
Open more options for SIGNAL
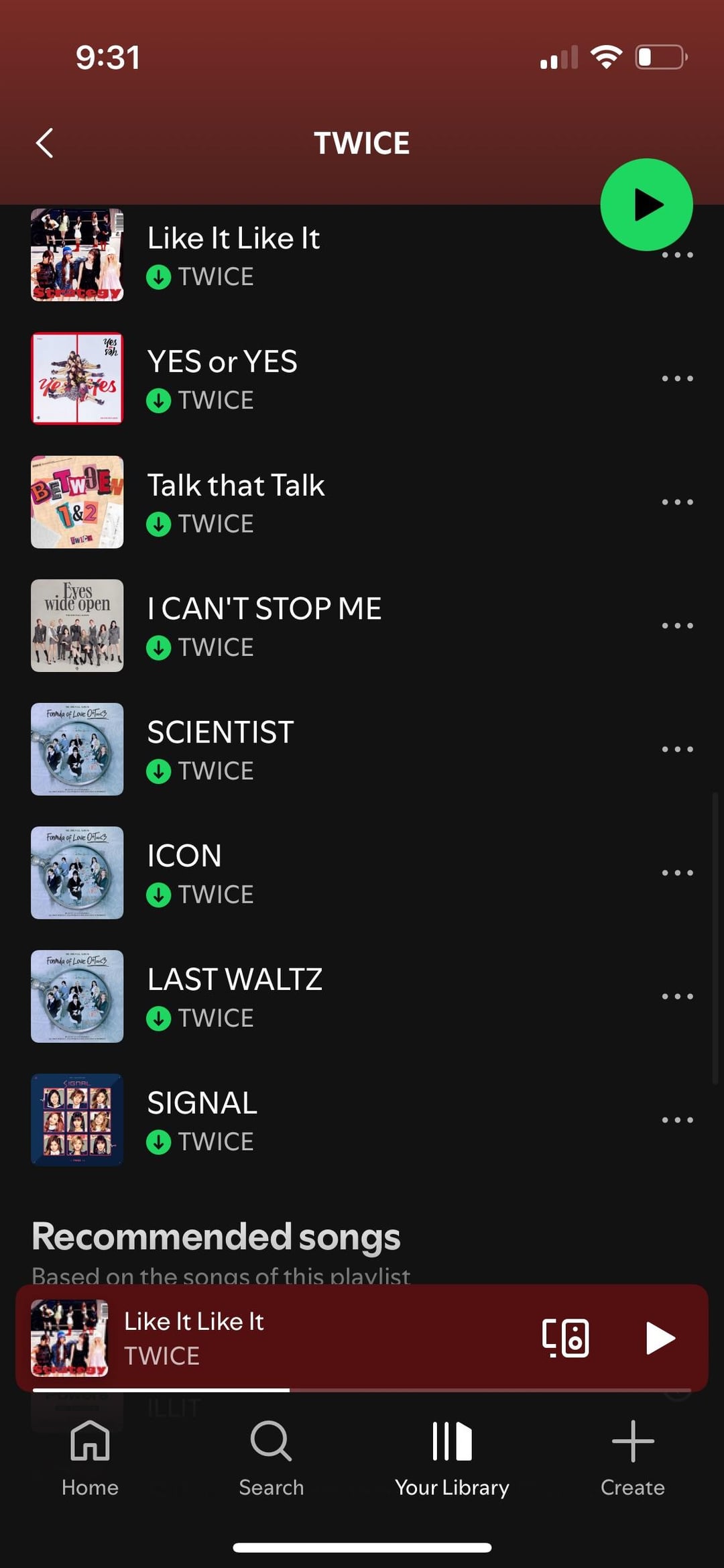[677, 1120]
